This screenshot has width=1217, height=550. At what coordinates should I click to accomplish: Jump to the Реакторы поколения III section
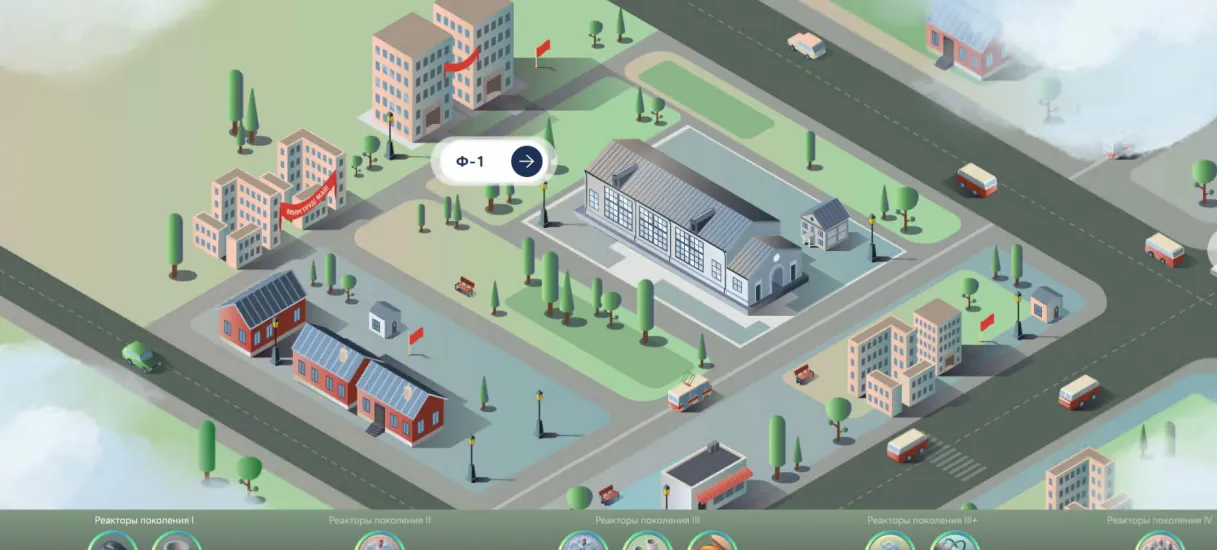[x=647, y=520]
